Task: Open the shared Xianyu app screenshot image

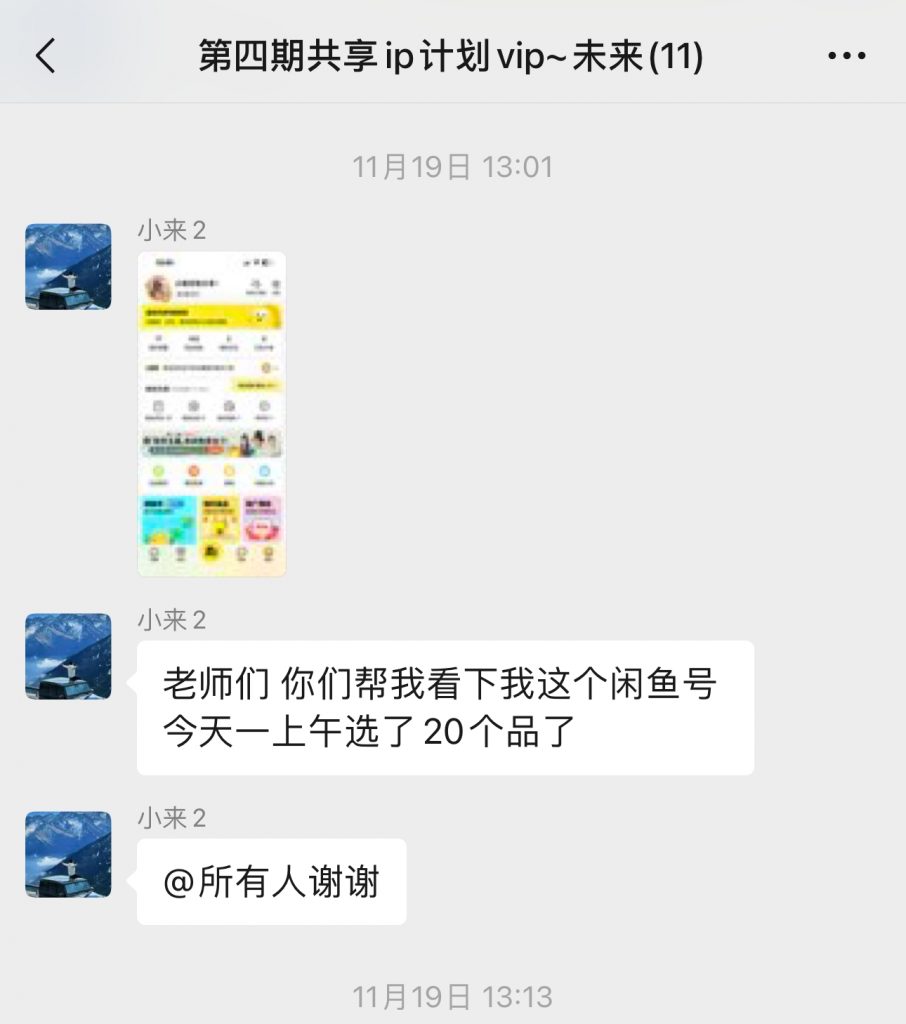Action: (x=211, y=414)
